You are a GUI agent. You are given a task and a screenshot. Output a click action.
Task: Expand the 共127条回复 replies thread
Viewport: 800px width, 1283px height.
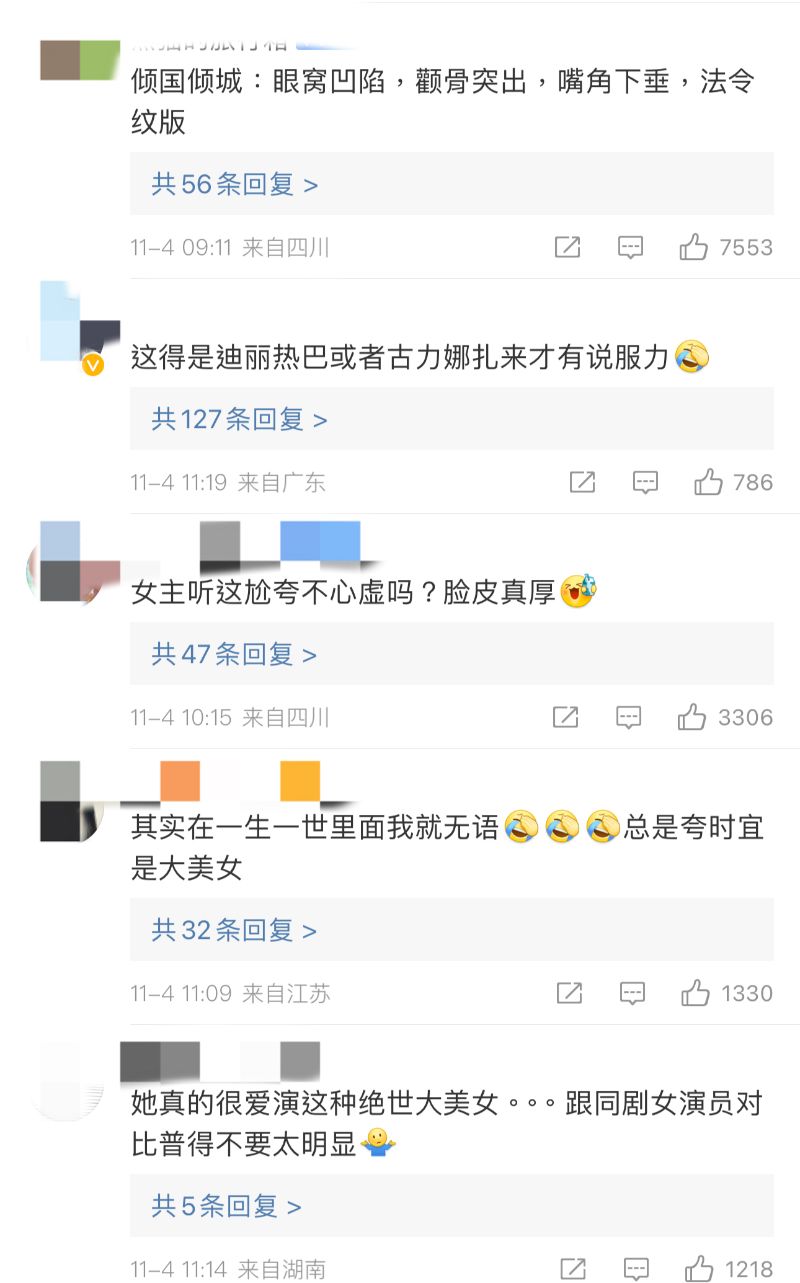coord(239,419)
